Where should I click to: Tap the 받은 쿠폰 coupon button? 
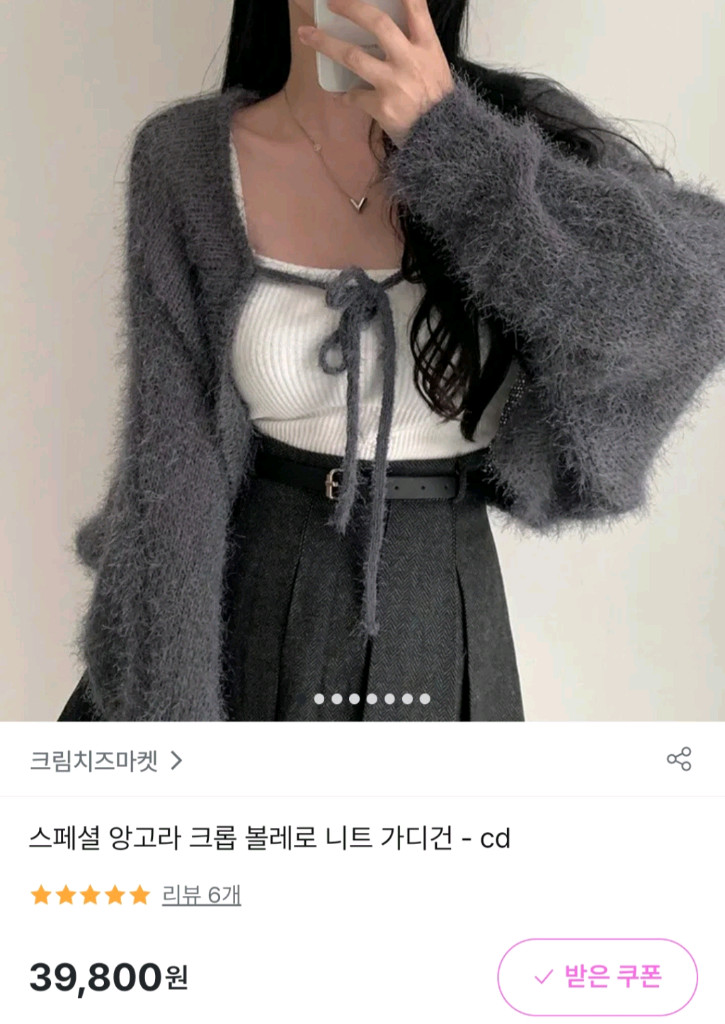597,977
